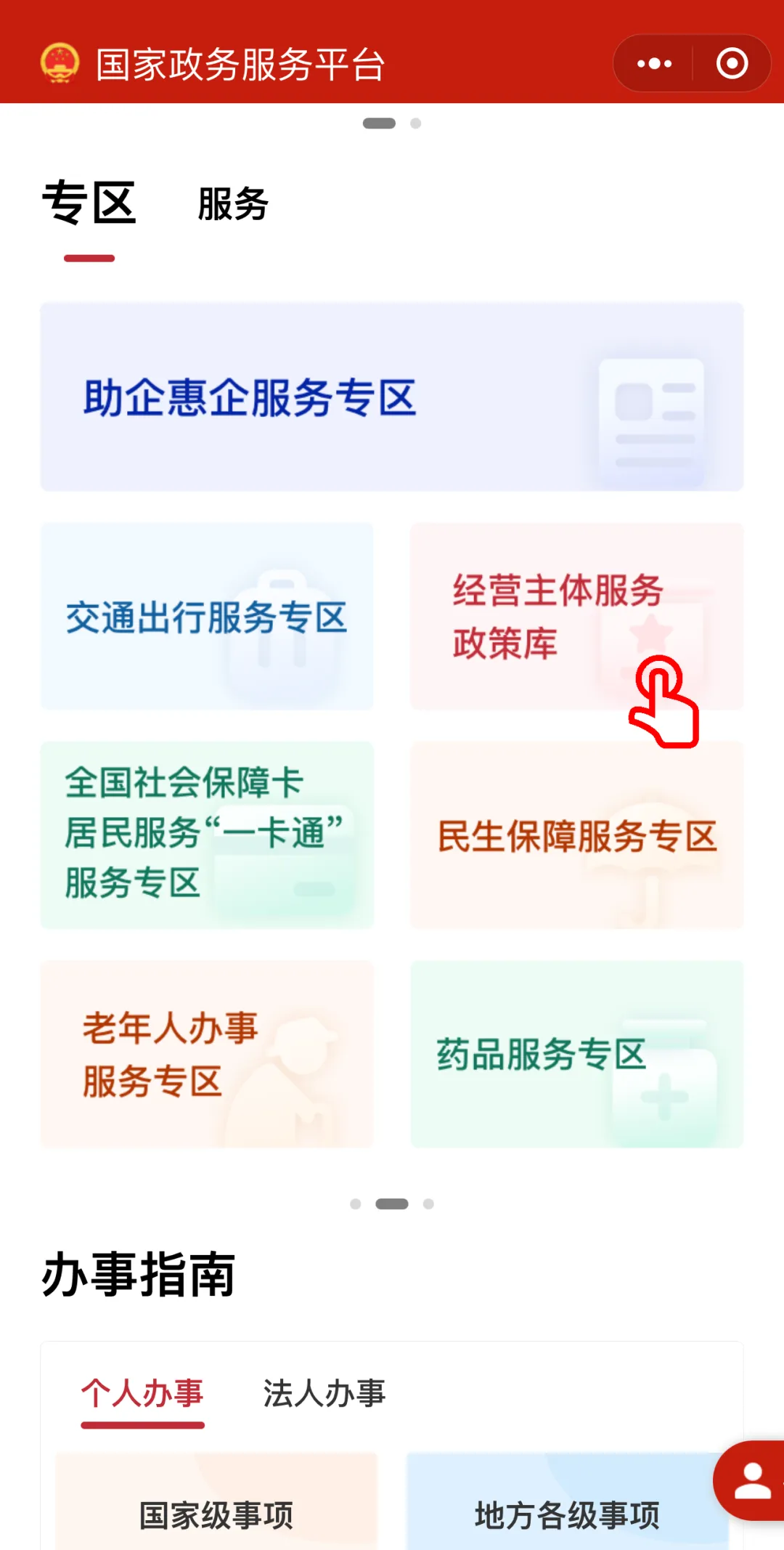
Task: Close the mini program via the circle icon
Action: point(732,64)
